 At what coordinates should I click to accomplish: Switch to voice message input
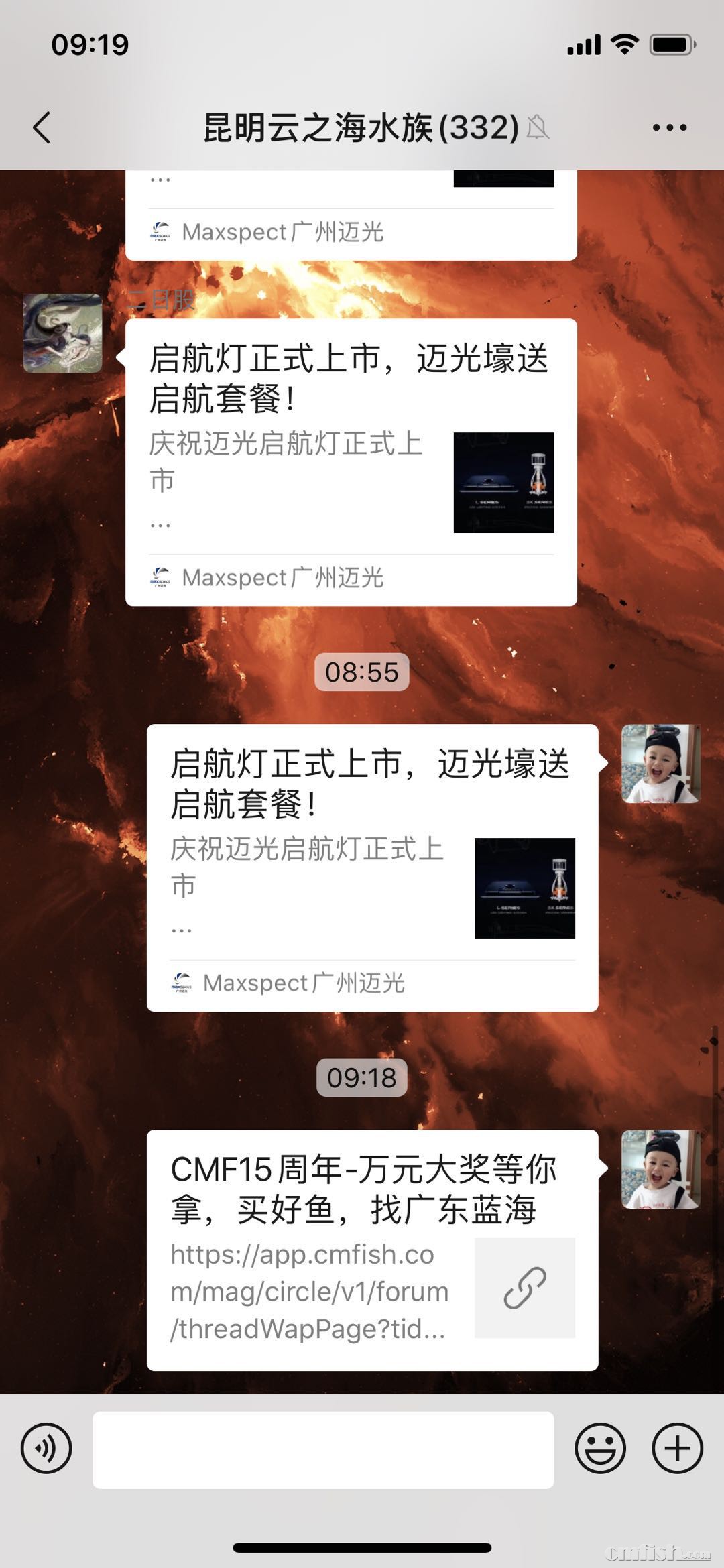point(46,1448)
